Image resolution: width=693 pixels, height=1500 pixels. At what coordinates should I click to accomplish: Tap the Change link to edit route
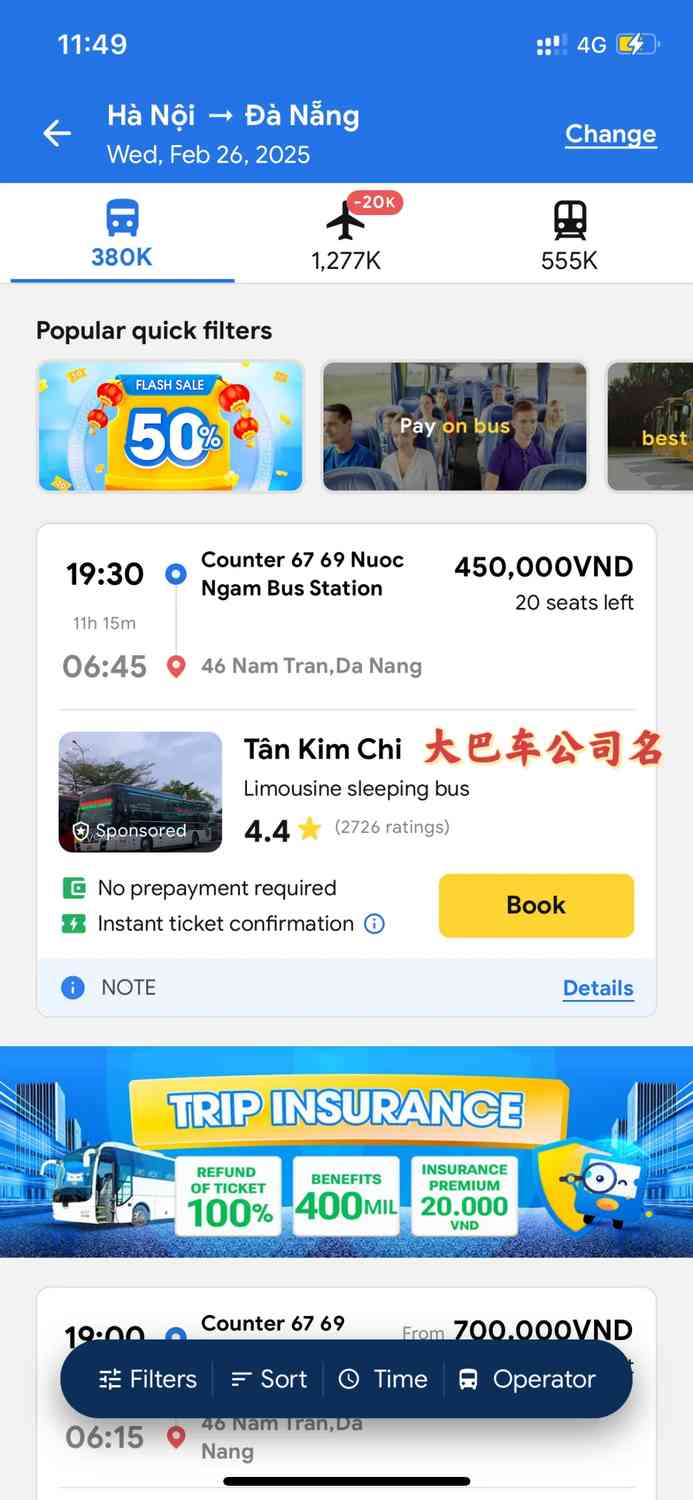point(610,134)
